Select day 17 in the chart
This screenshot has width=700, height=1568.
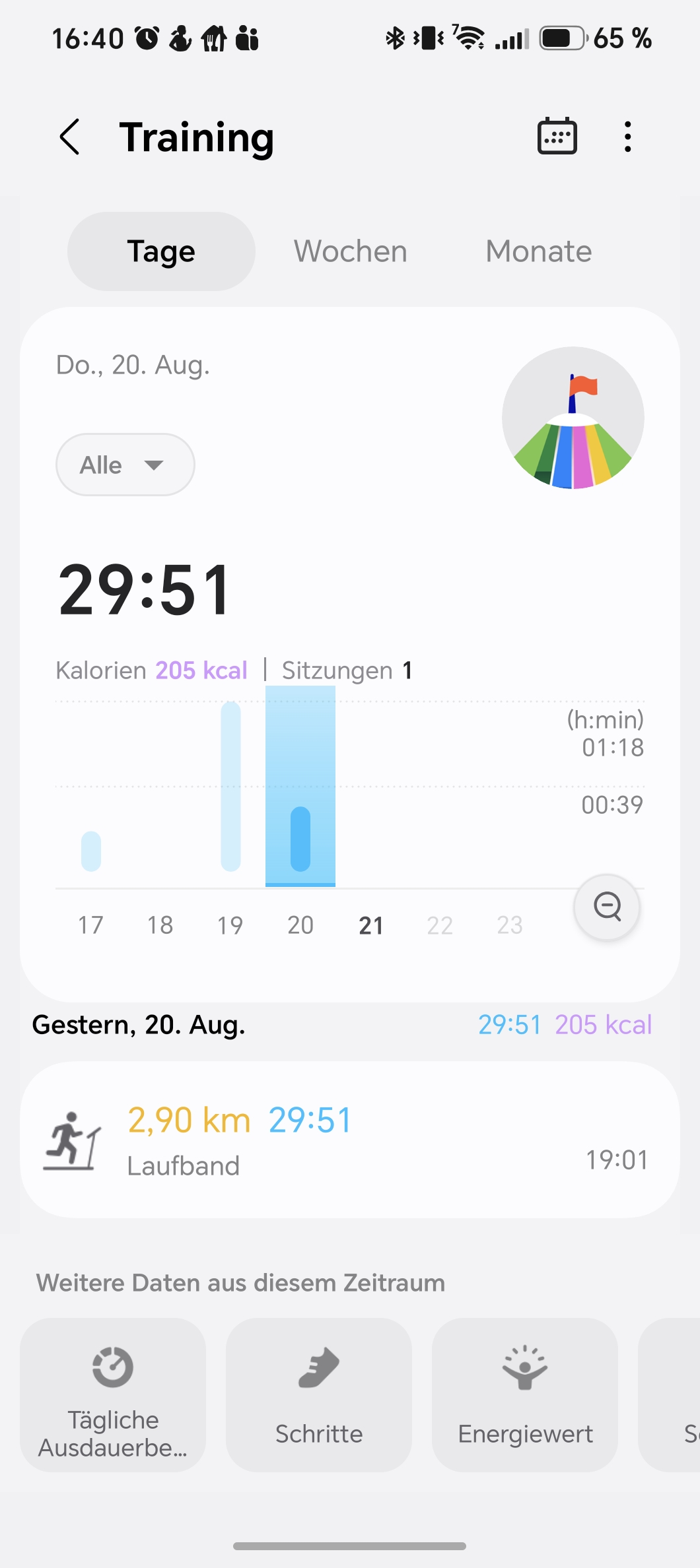[x=91, y=925]
